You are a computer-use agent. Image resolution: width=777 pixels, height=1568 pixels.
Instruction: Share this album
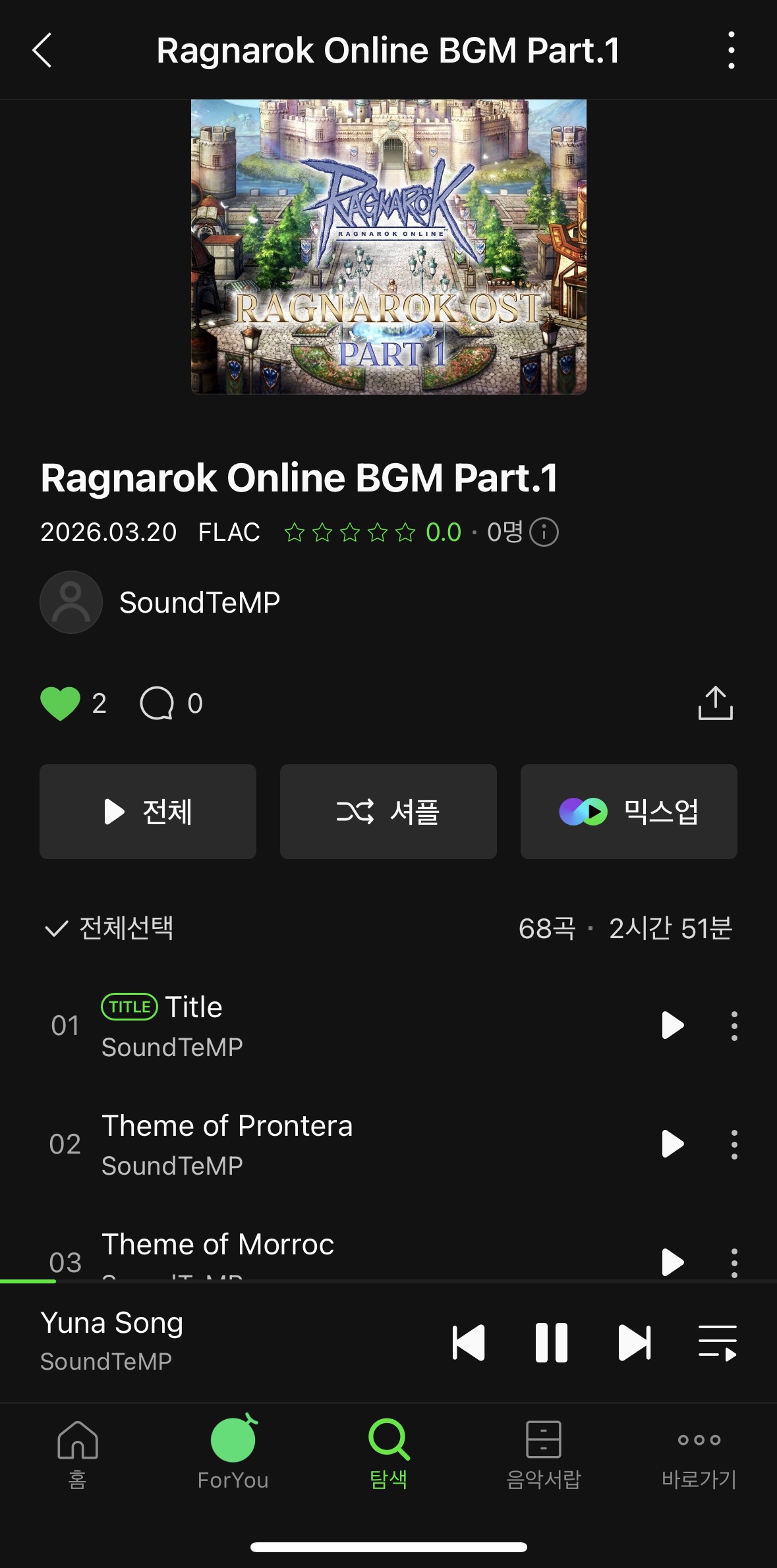tap(715, 704)
